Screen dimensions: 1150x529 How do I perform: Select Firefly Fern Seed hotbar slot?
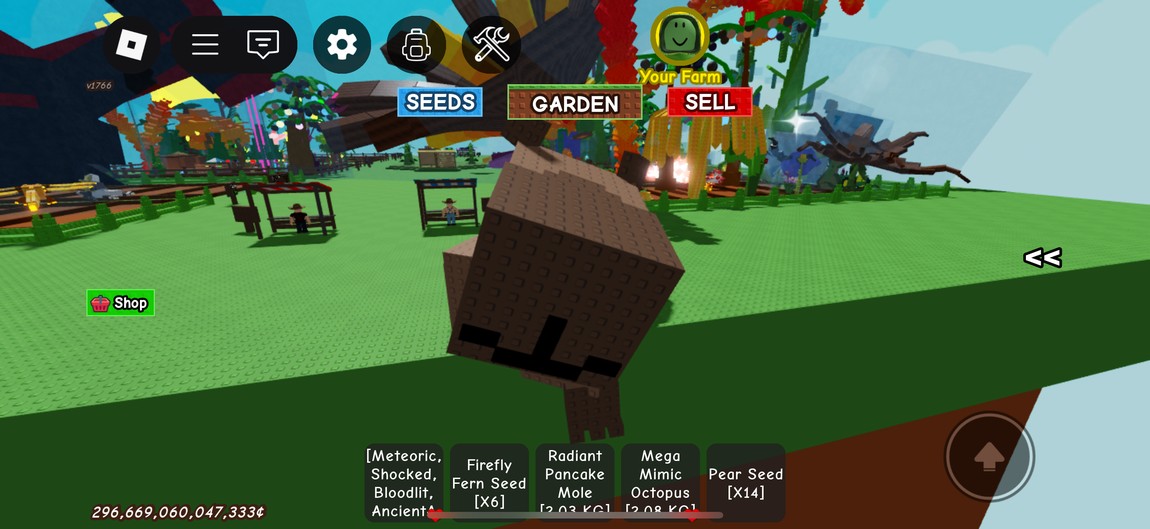pos(489,482)
